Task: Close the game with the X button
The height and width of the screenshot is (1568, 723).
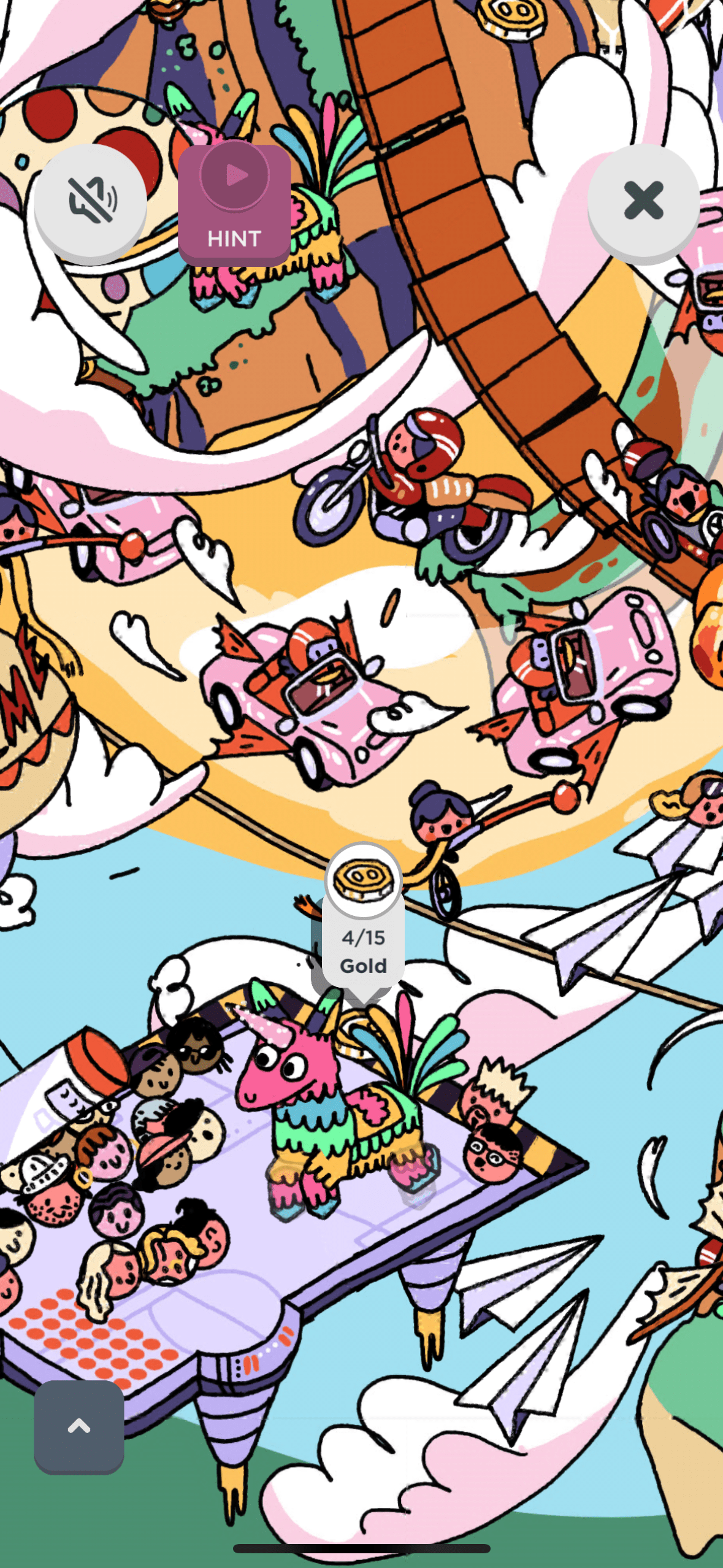Action: click(643, 201)
